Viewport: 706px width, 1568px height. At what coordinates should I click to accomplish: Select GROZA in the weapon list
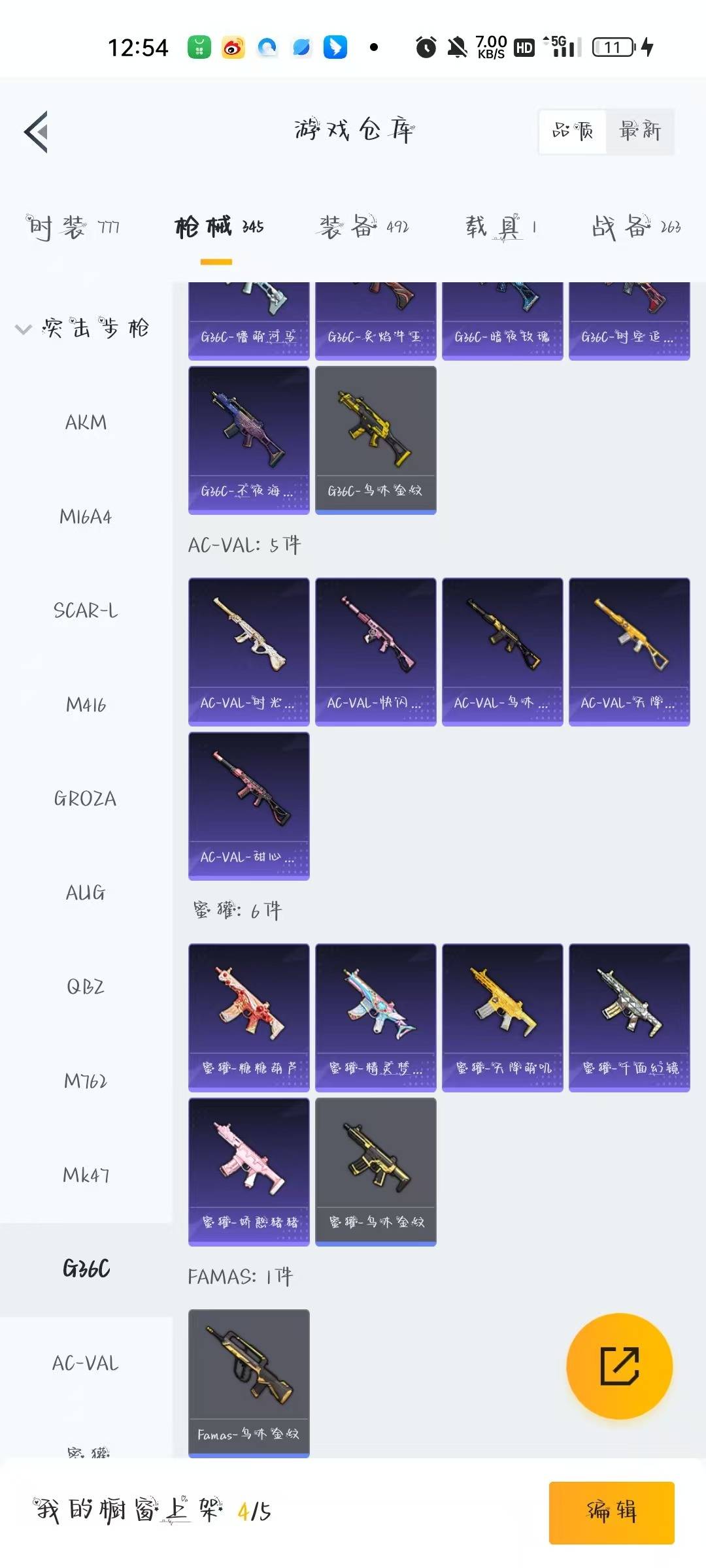(x=86, y=799)
